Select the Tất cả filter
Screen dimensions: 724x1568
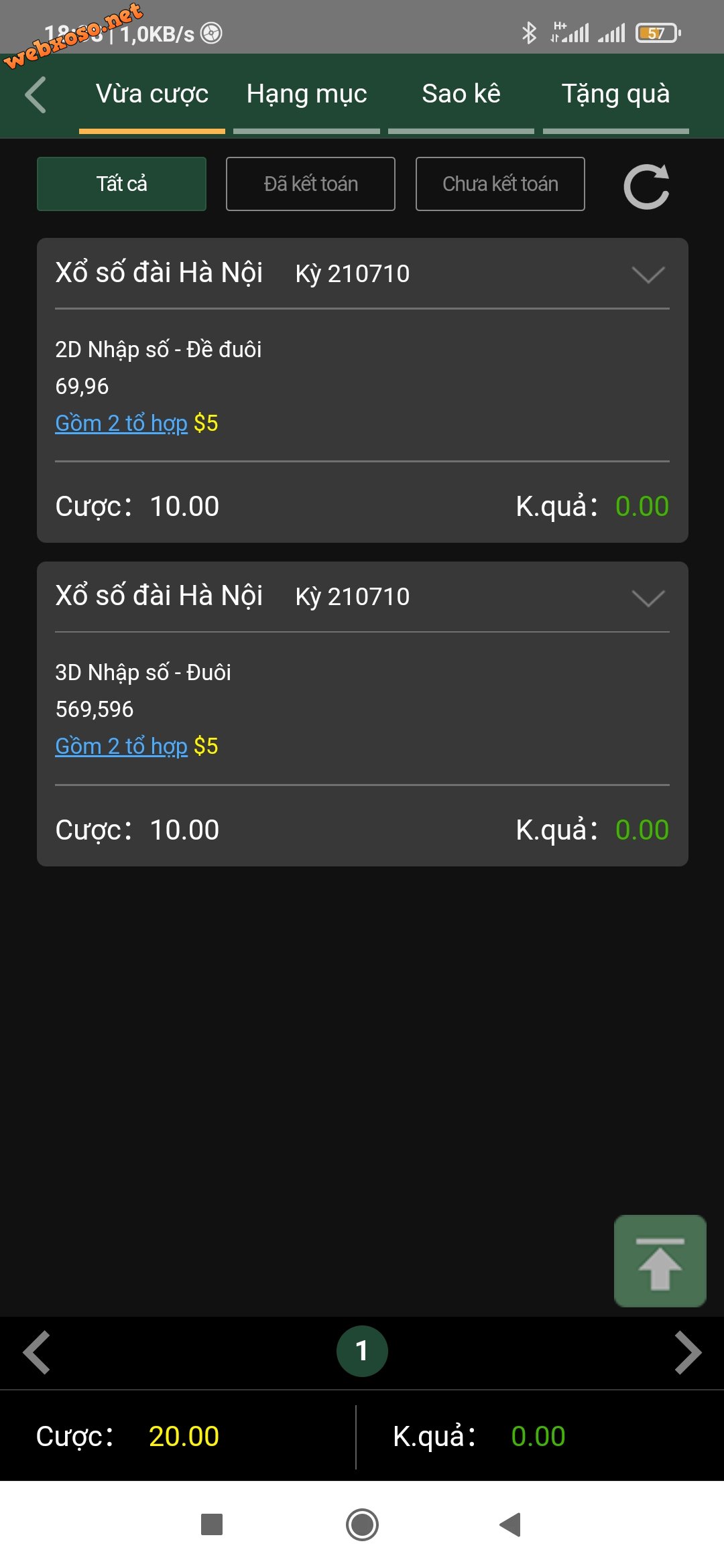click(121, 184)
